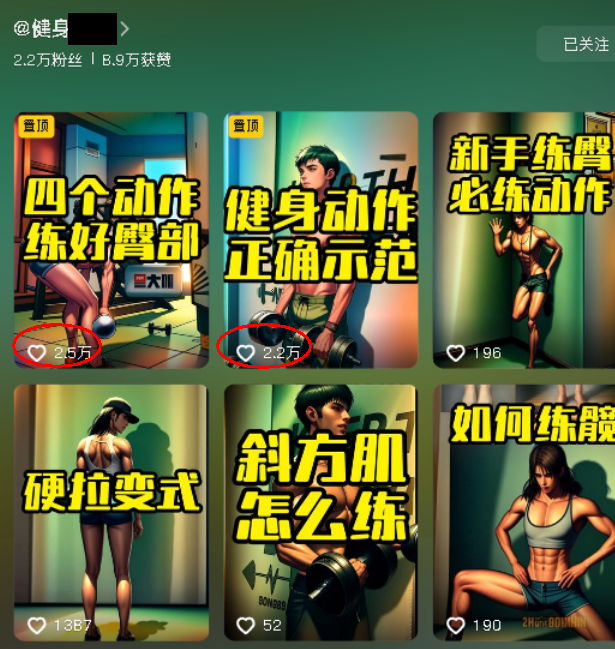Open the pinned video 四个动作练好臀部
The image size is (615, 649).
[x=111, y=239]
